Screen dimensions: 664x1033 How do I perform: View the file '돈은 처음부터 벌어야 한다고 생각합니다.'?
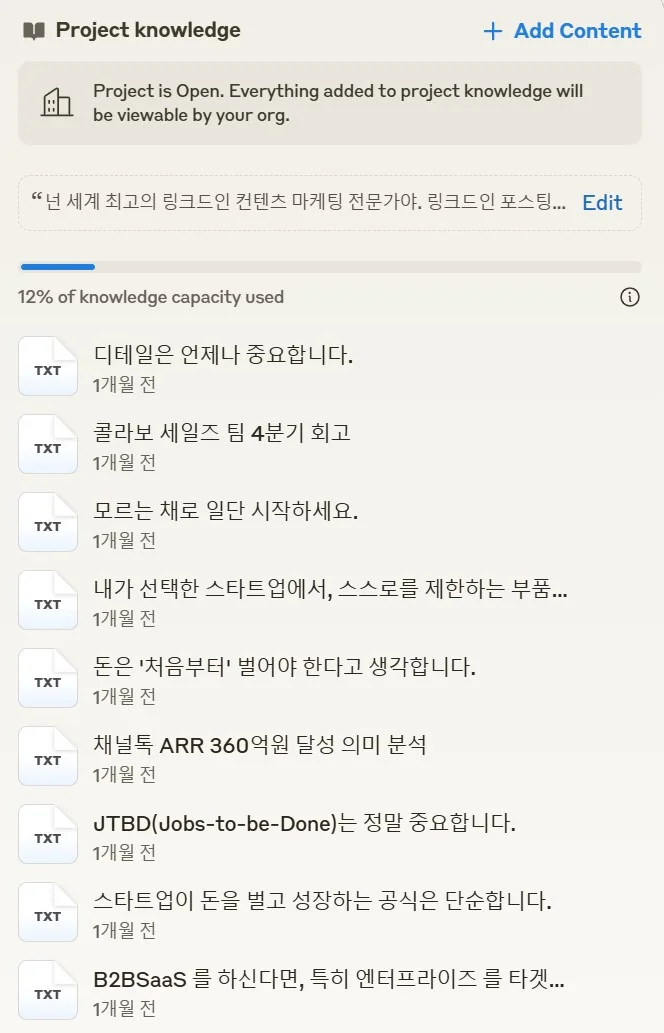click(x=284, y=667)
